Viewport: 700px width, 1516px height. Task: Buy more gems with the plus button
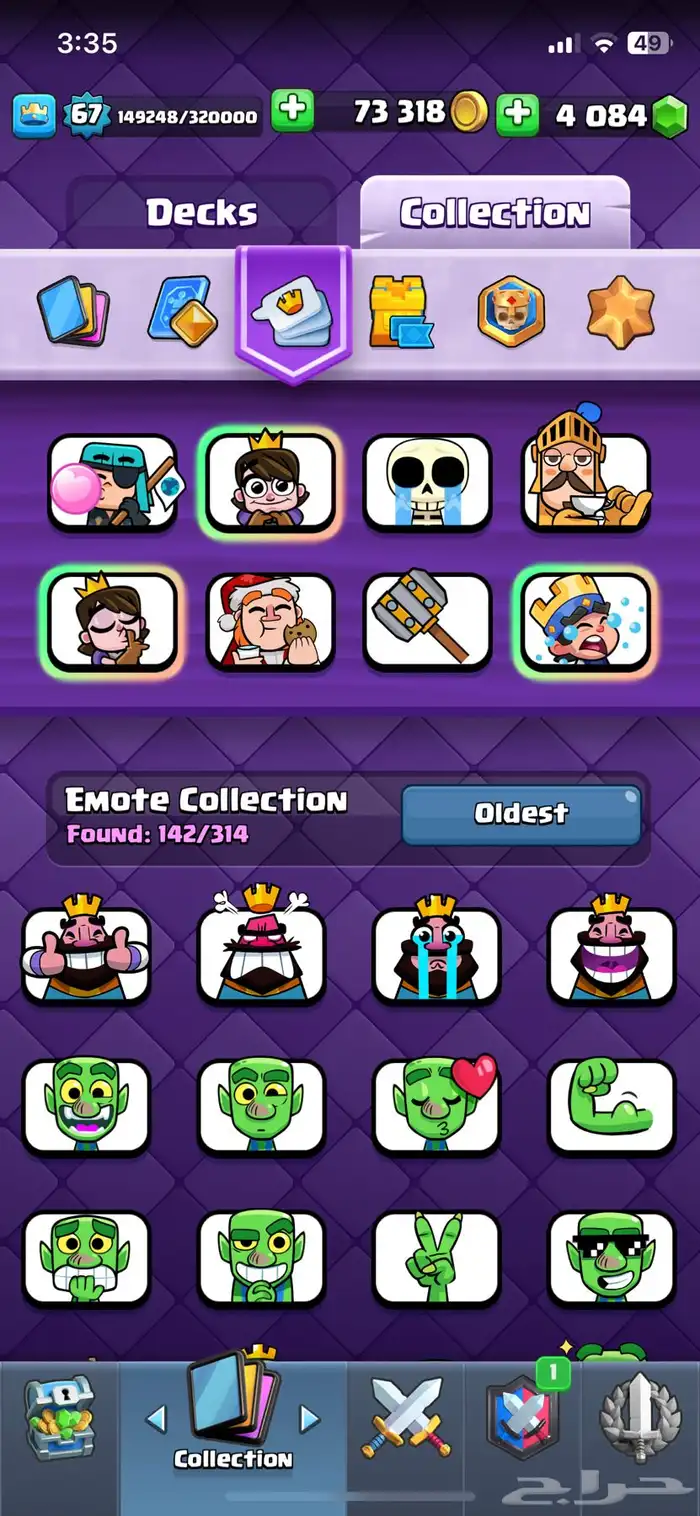pos(517,113)
